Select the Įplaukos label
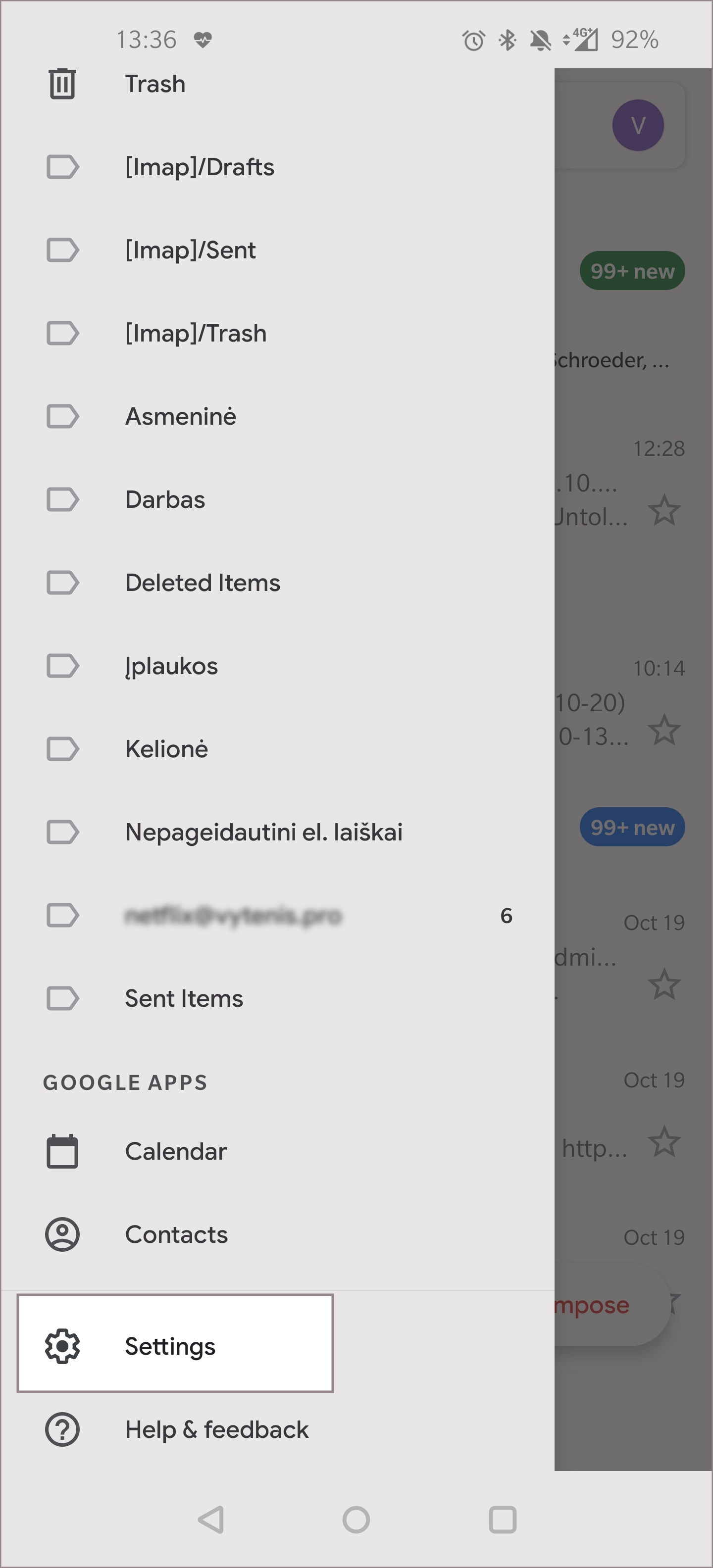 (x=171, y=666)
